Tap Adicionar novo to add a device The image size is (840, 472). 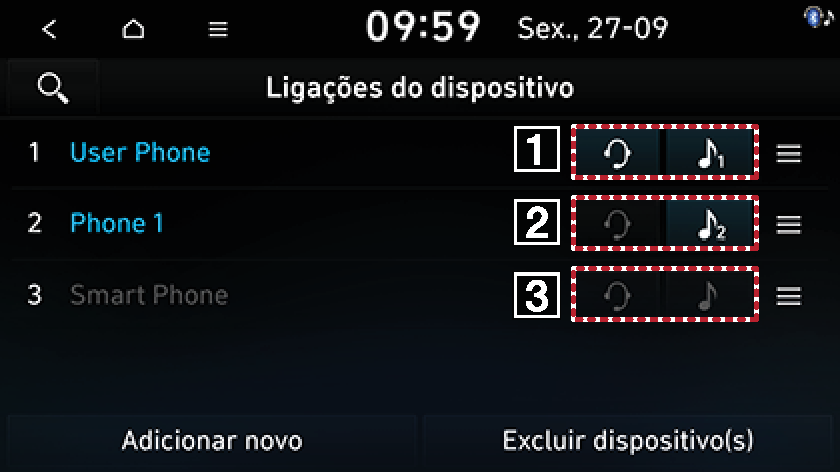pyautogui.click(x=211, y=441)
